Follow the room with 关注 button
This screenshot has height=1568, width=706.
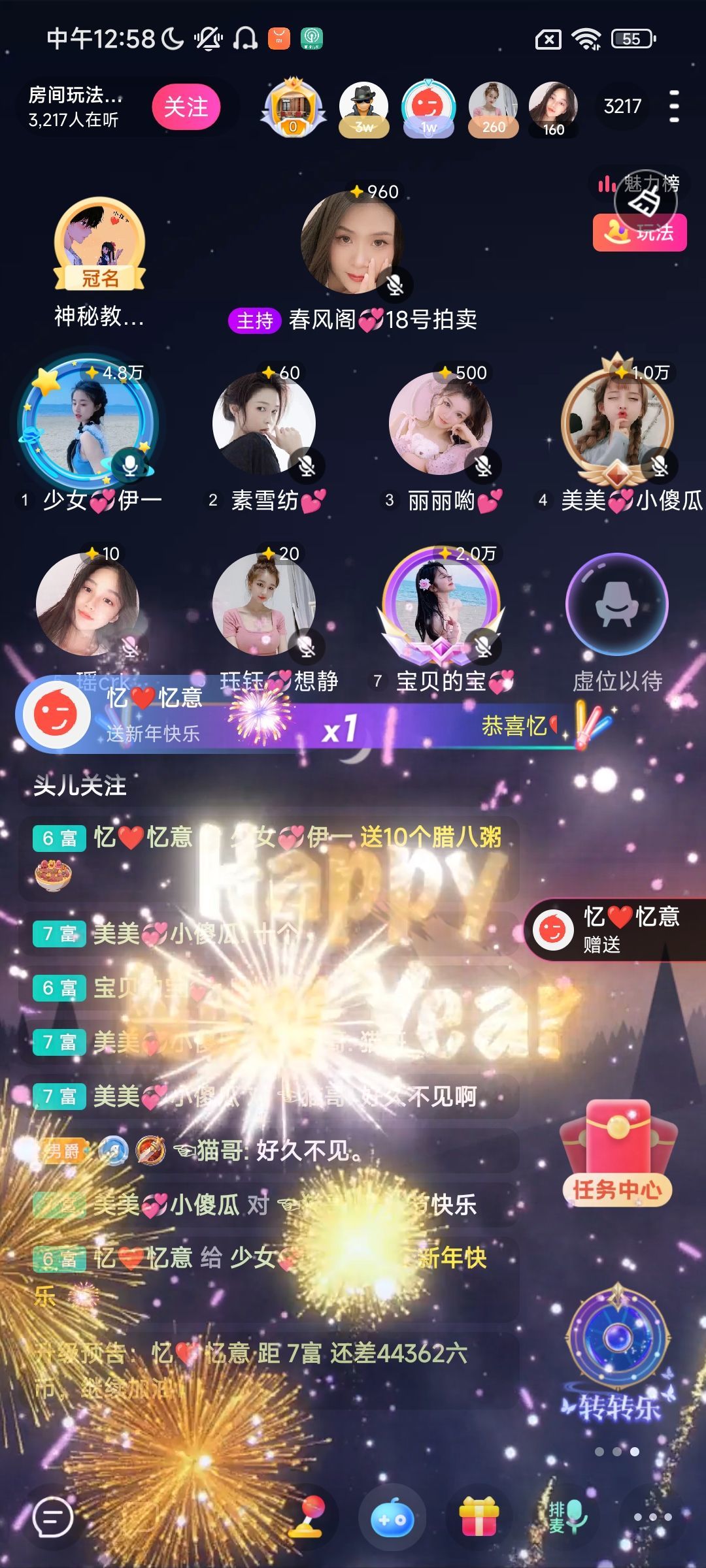[186, 106]
